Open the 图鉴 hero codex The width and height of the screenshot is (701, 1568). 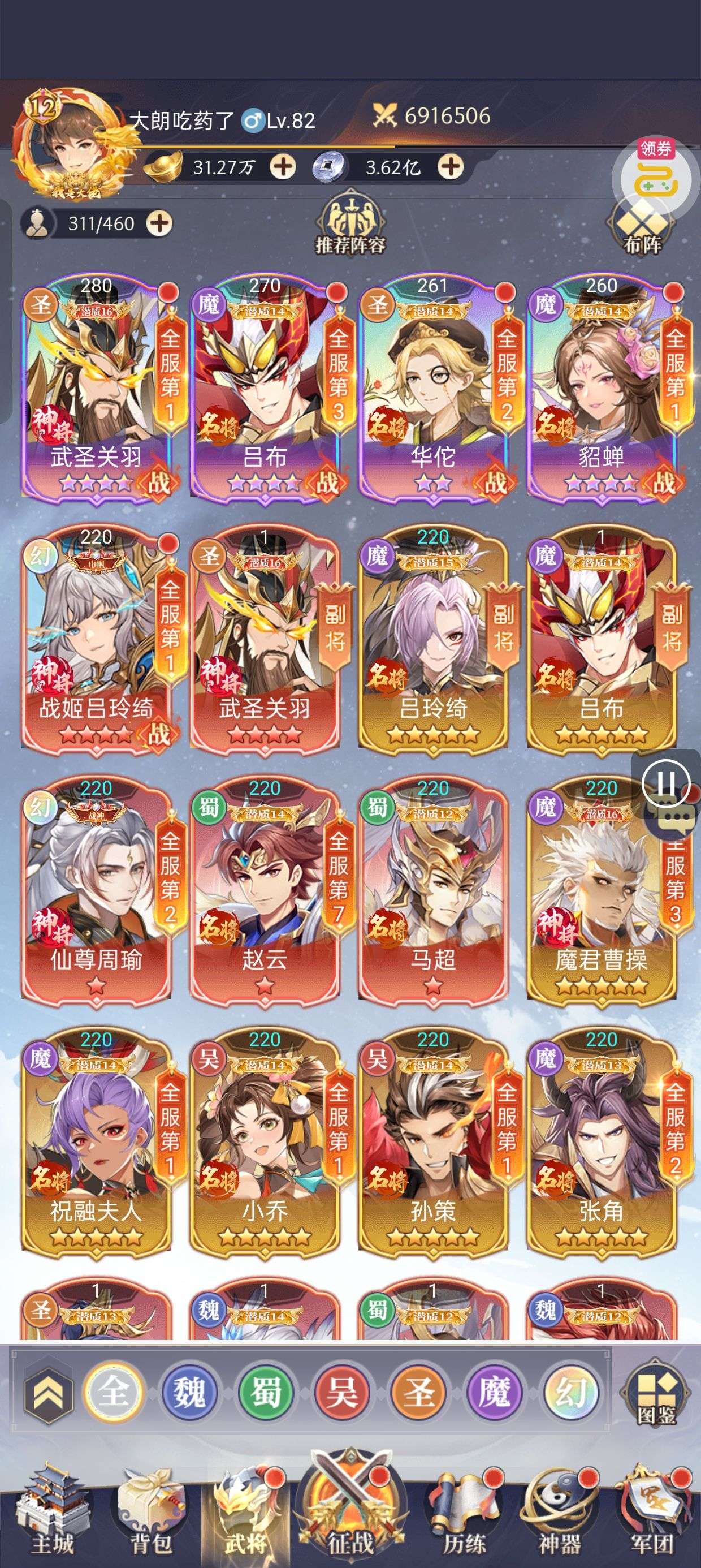tap(656, 1395)
